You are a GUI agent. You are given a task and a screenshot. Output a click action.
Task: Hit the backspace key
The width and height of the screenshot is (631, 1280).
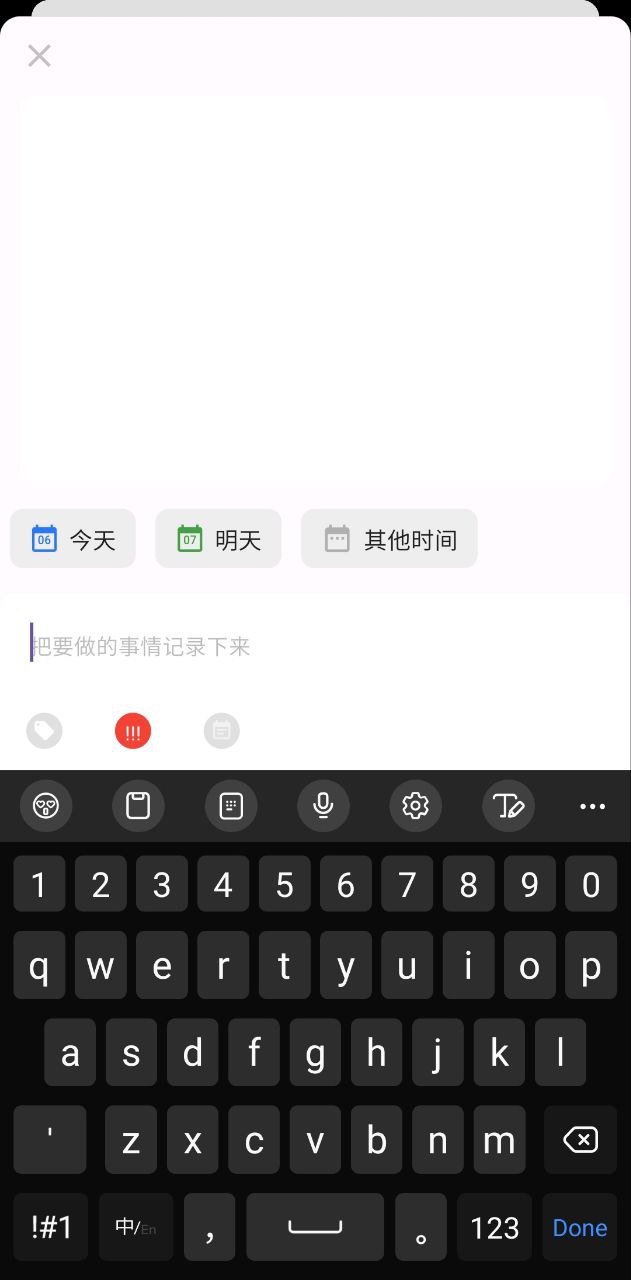click(x=580, y=1140)
